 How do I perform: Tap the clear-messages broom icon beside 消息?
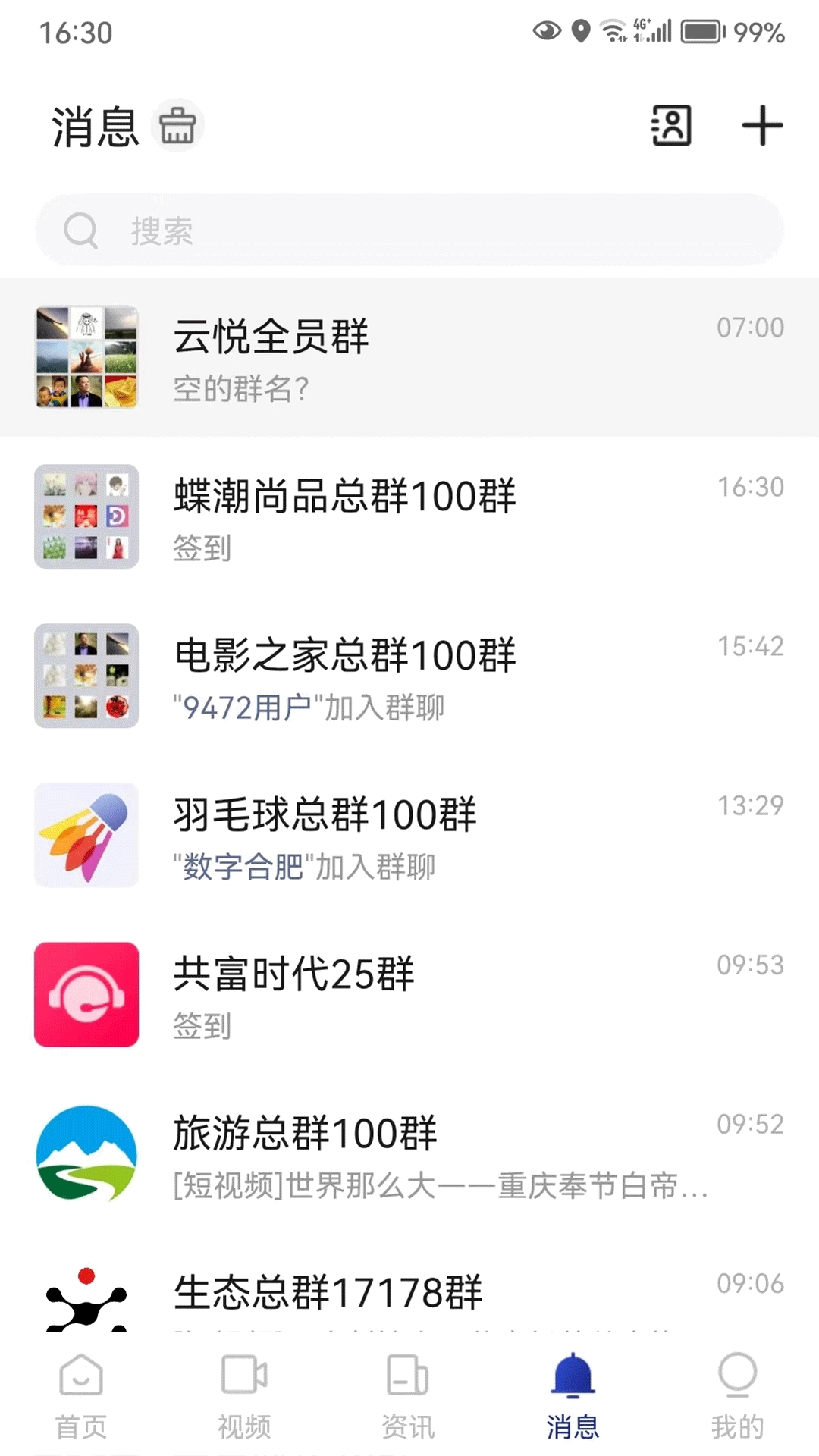click(177, 126)
